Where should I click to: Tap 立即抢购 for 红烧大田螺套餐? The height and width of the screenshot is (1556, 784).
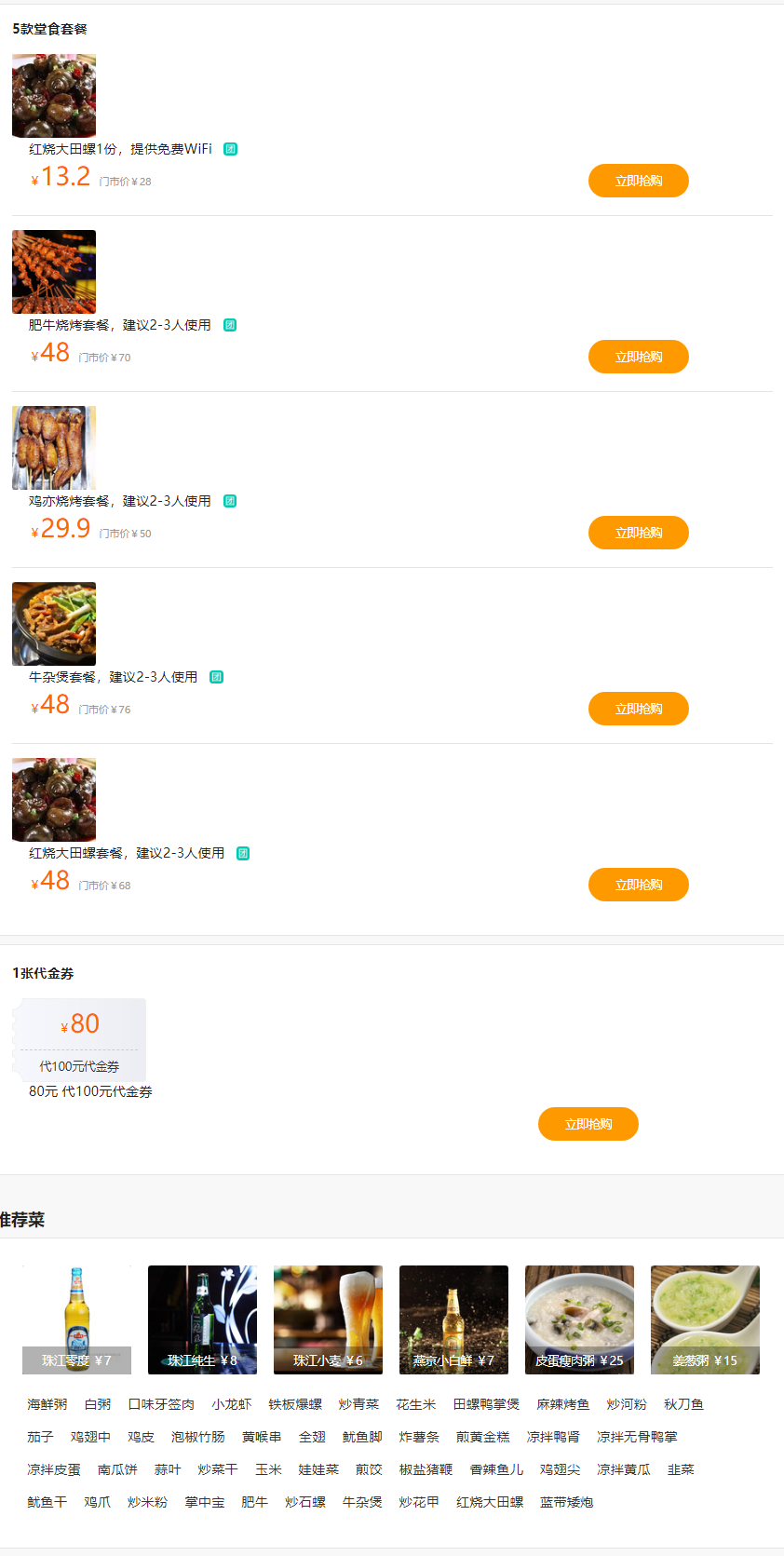point(638,885)
